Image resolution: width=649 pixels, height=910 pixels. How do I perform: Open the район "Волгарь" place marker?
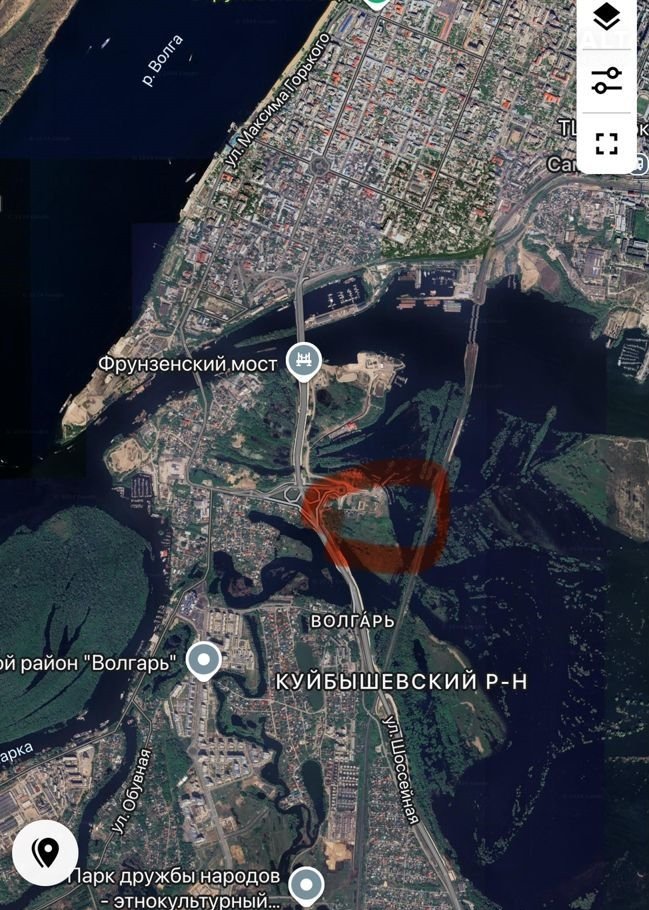[205, 661]
